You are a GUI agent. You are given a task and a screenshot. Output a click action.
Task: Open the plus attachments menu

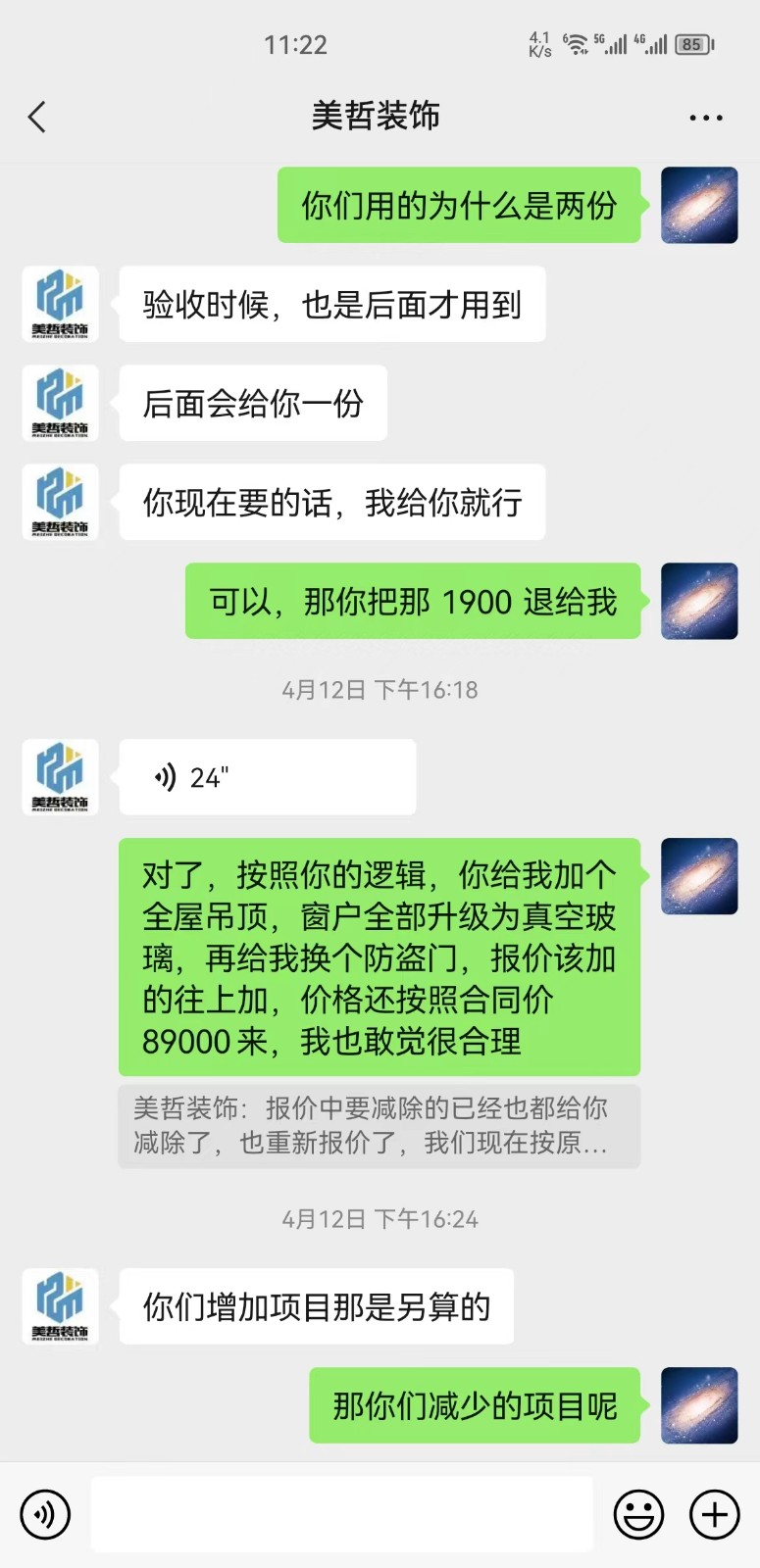(x=714, y=1514)
